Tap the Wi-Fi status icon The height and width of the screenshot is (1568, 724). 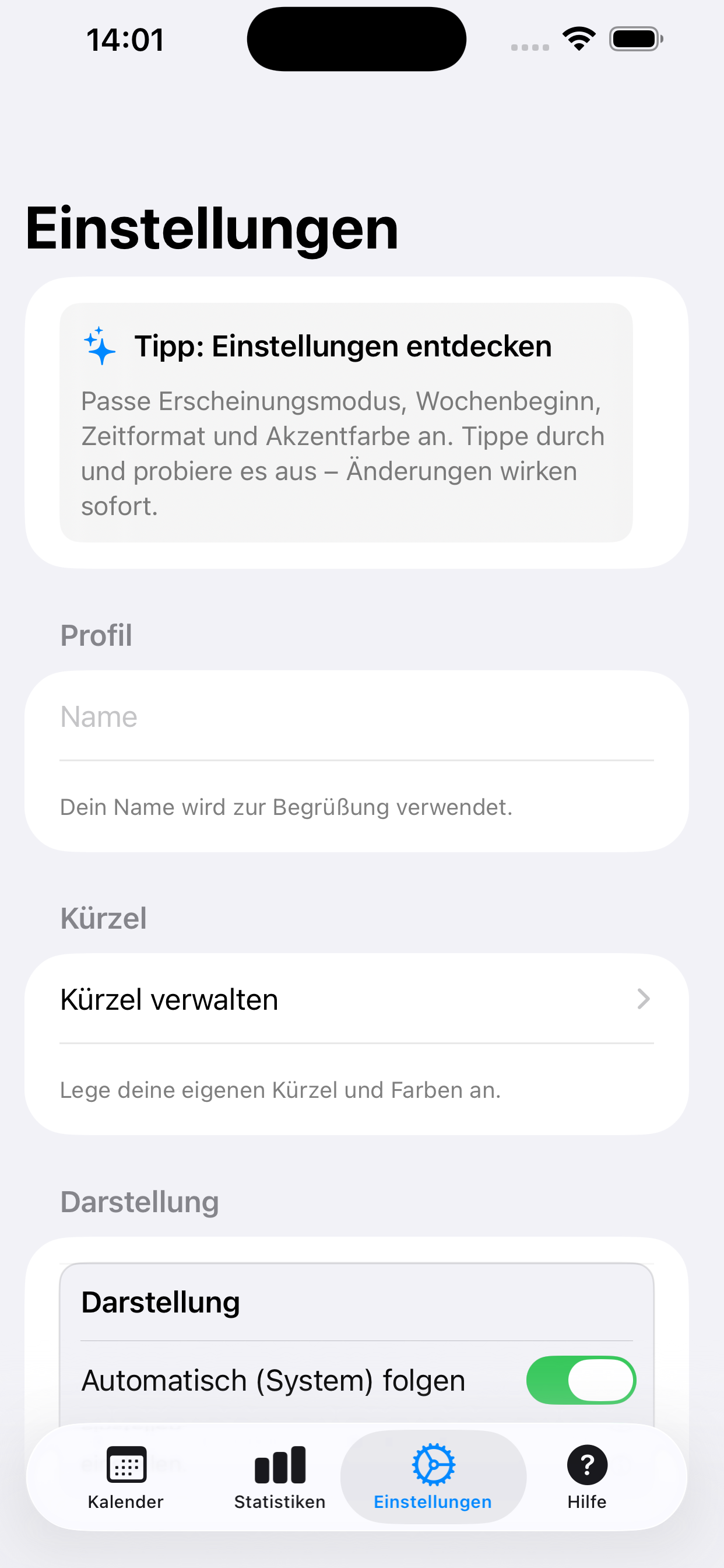pos(578,38)
